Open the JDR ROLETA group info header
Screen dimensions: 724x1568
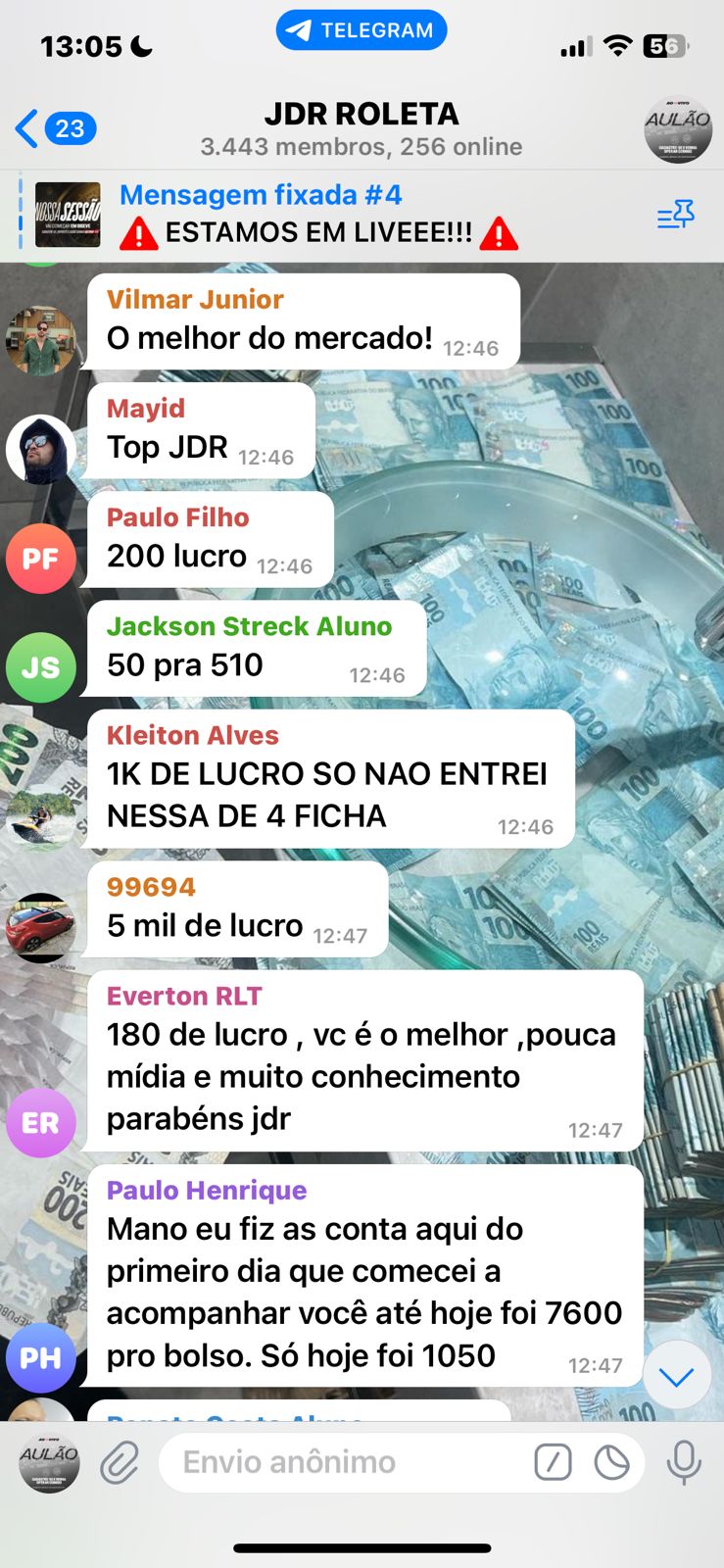[361, 128]
